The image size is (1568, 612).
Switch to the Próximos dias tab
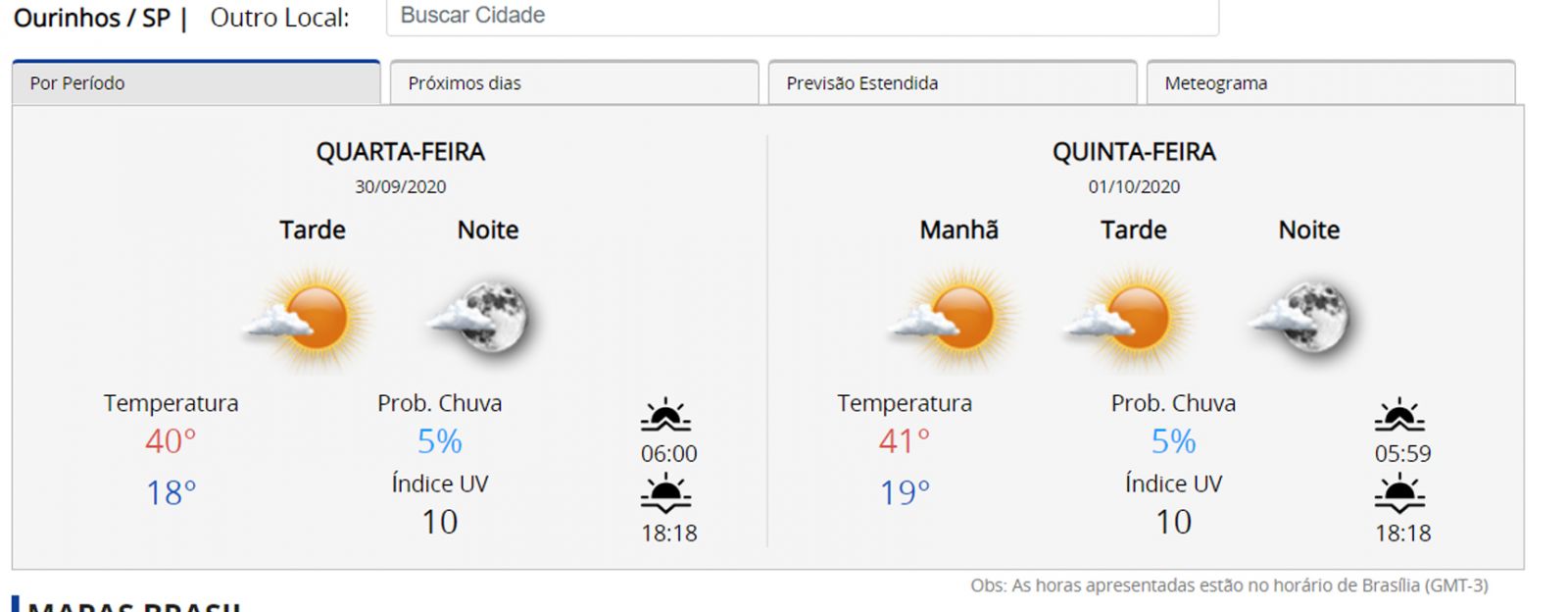[573, 83]
